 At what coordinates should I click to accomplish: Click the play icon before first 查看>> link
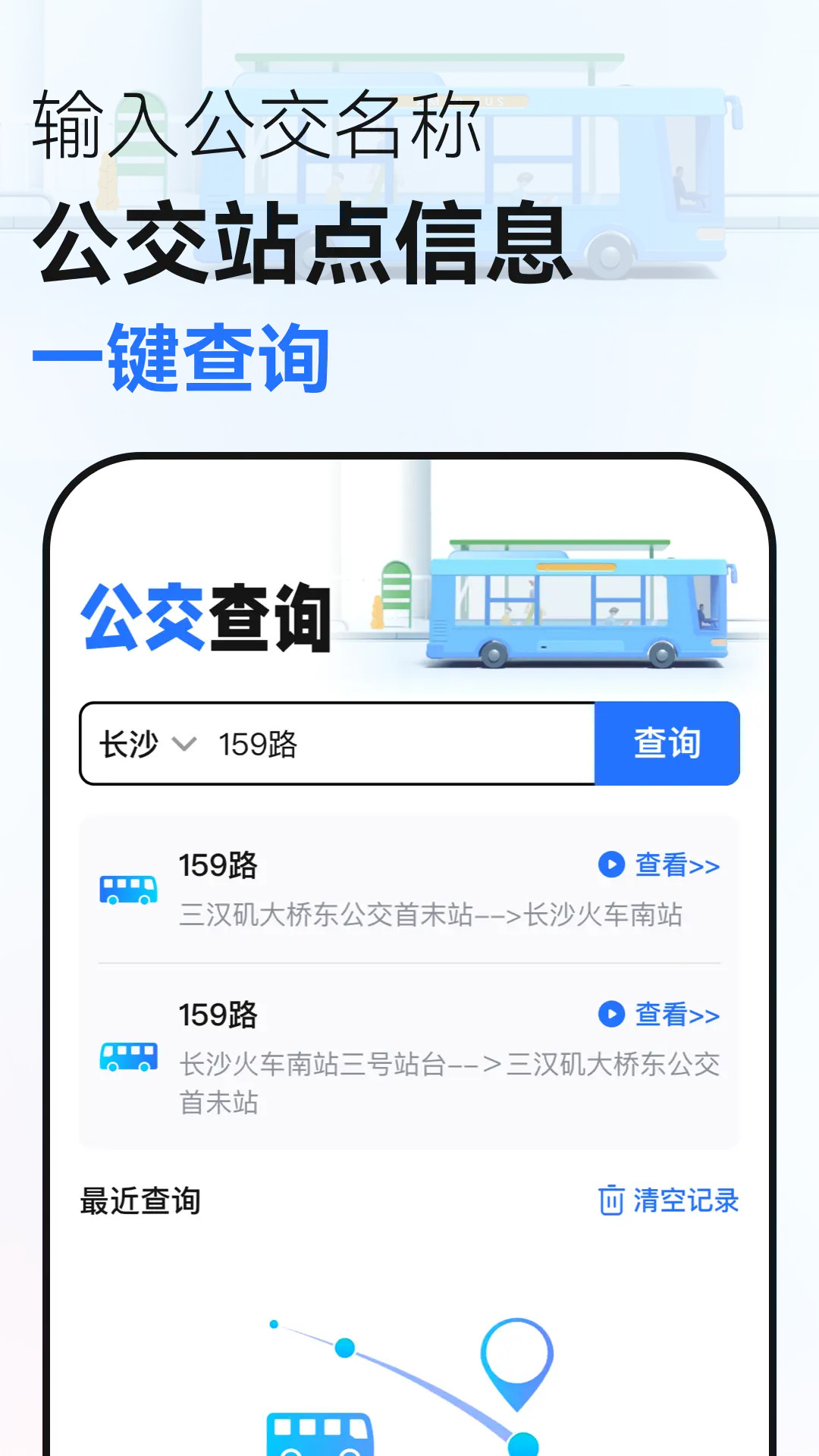coord(610,864)
